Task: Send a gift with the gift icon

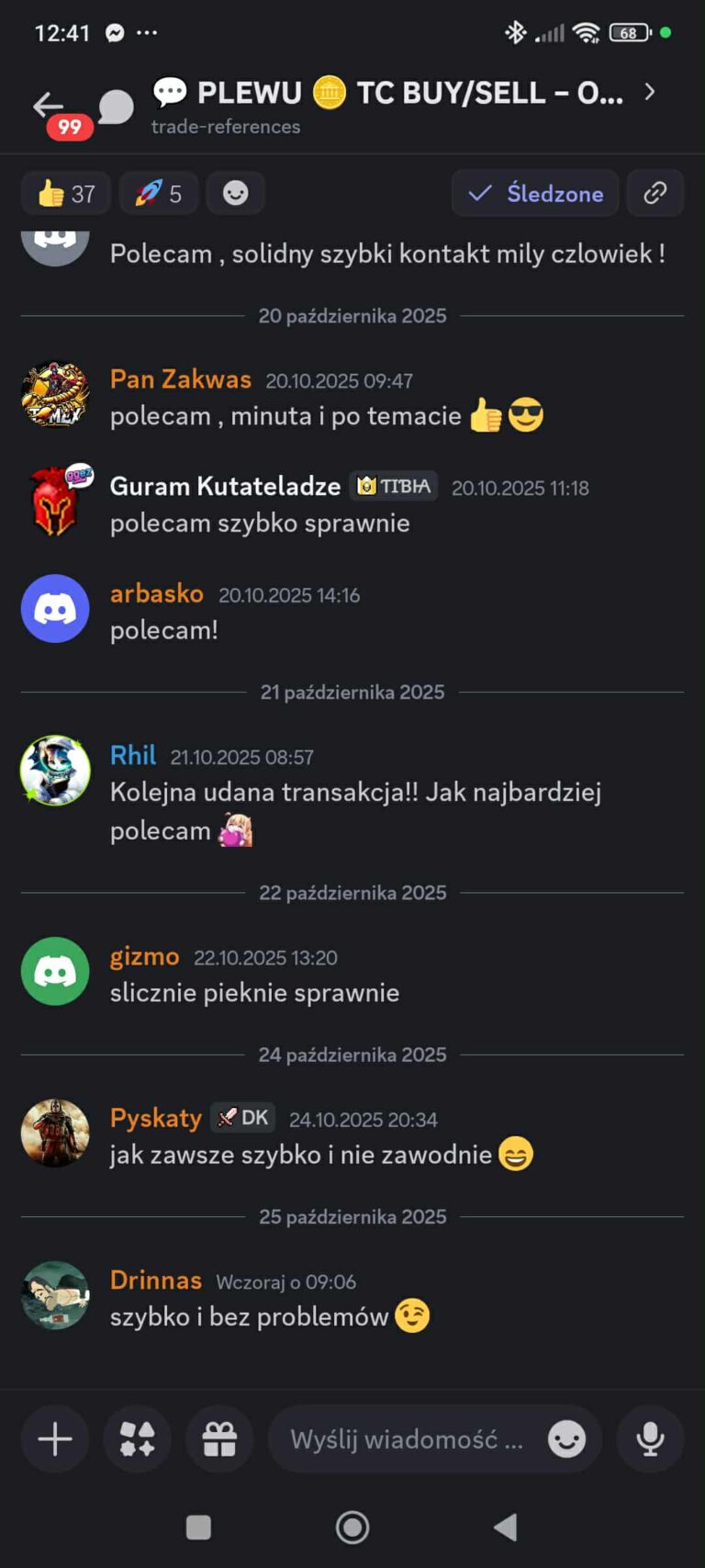Action: coord(220,1438)
